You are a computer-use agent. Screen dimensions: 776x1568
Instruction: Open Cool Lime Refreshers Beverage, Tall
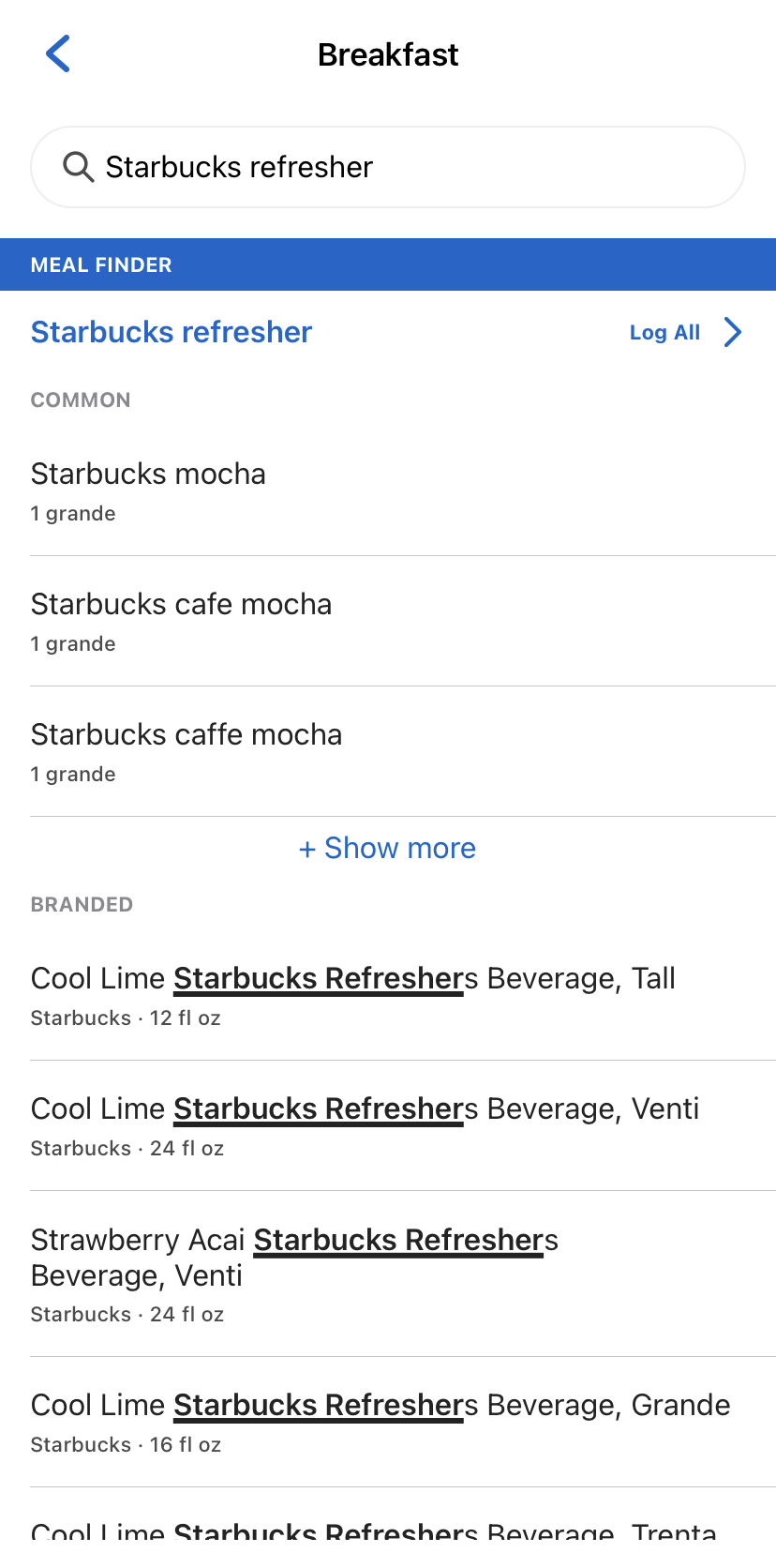tap(388, 996)
